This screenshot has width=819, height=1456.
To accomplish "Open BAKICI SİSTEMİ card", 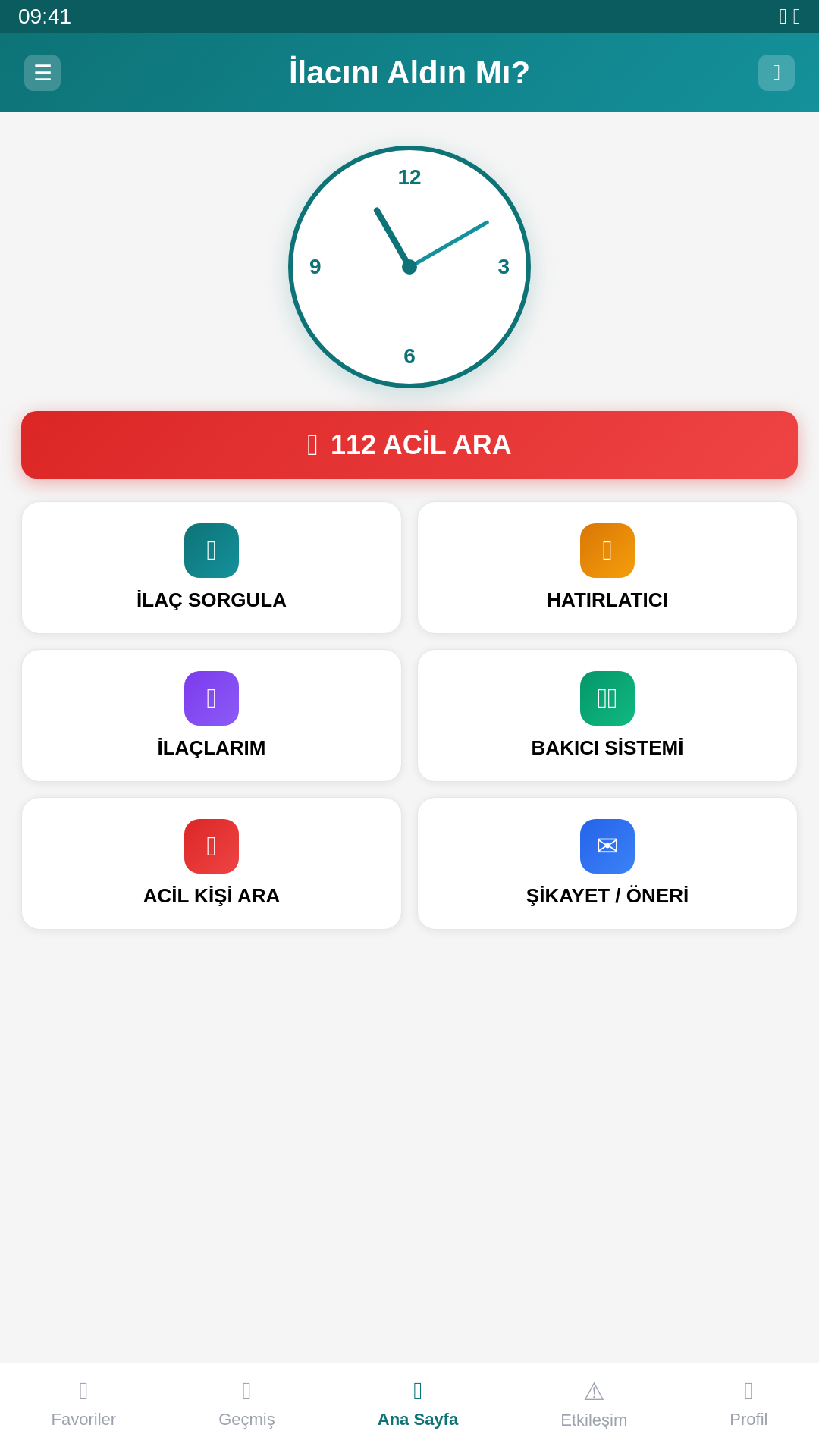I will [607, 715].
